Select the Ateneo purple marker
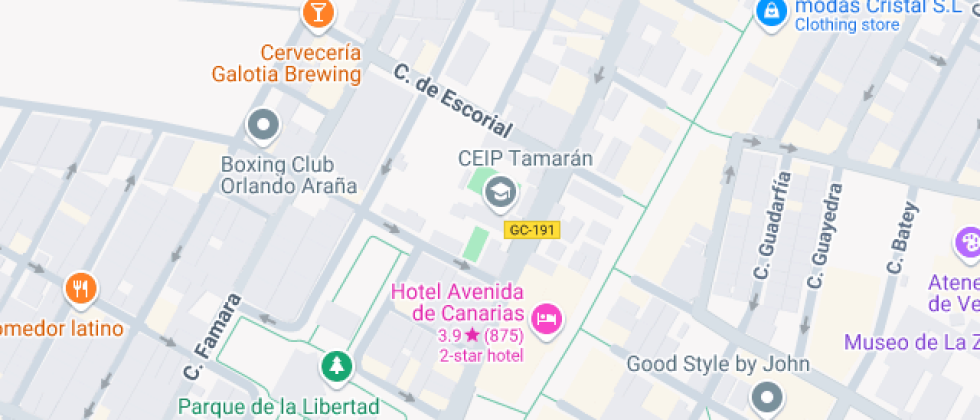The image size is (980, 420). 967,242
